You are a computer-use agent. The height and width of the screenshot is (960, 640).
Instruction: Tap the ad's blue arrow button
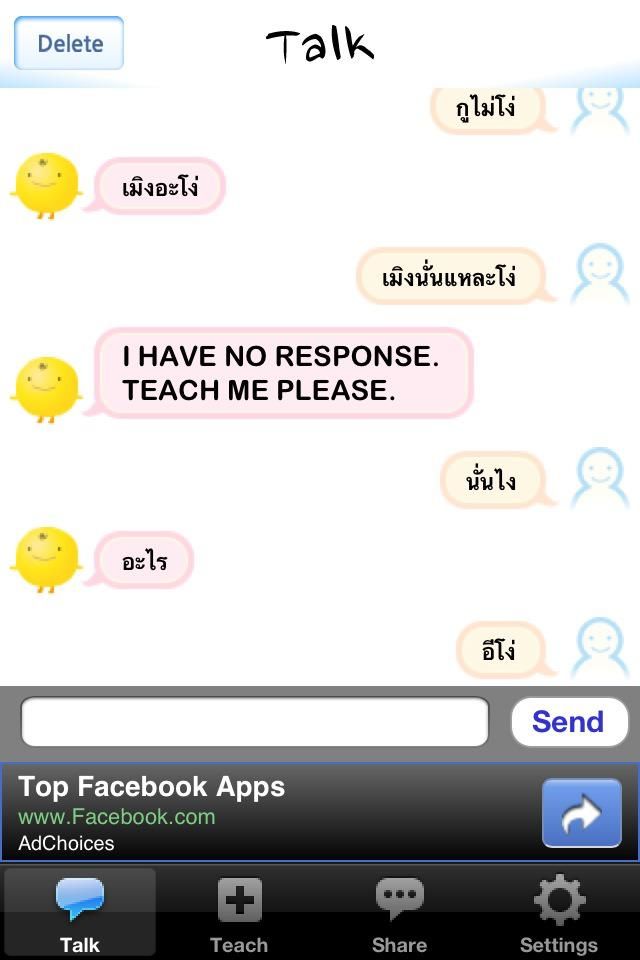[581, 813]
